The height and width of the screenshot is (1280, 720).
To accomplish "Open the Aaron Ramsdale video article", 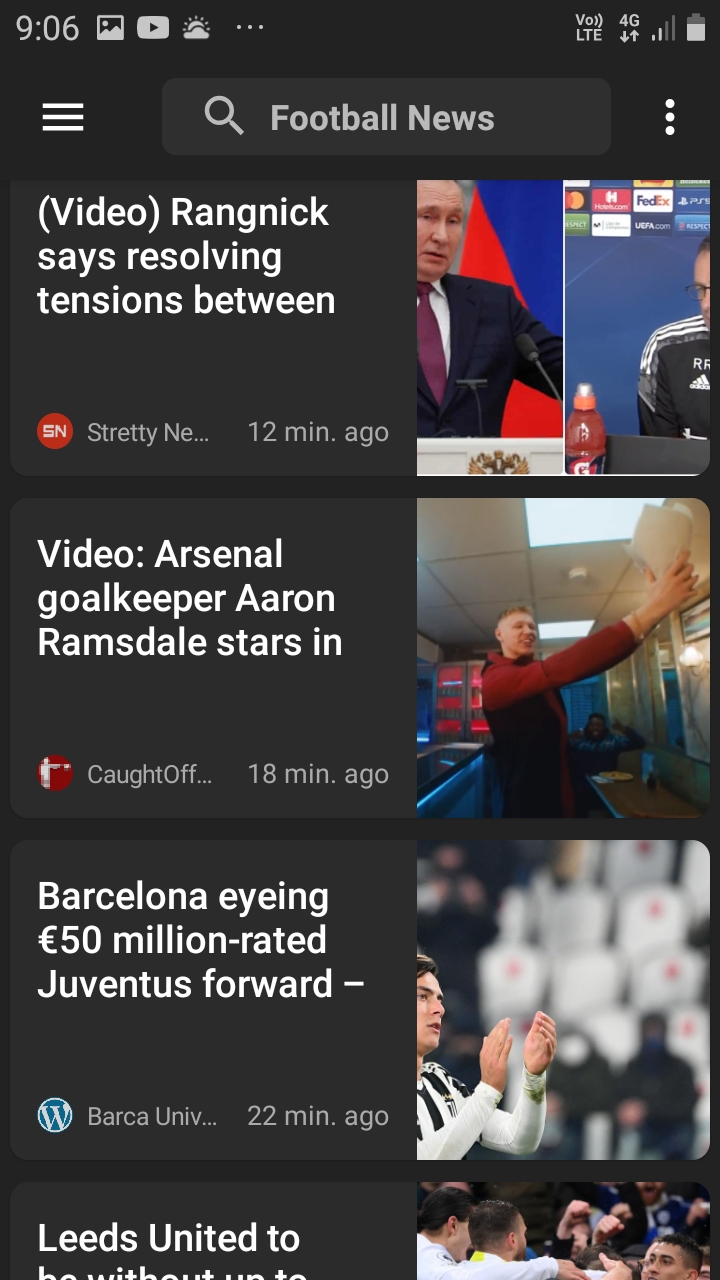I will click(x=190, y=598).
